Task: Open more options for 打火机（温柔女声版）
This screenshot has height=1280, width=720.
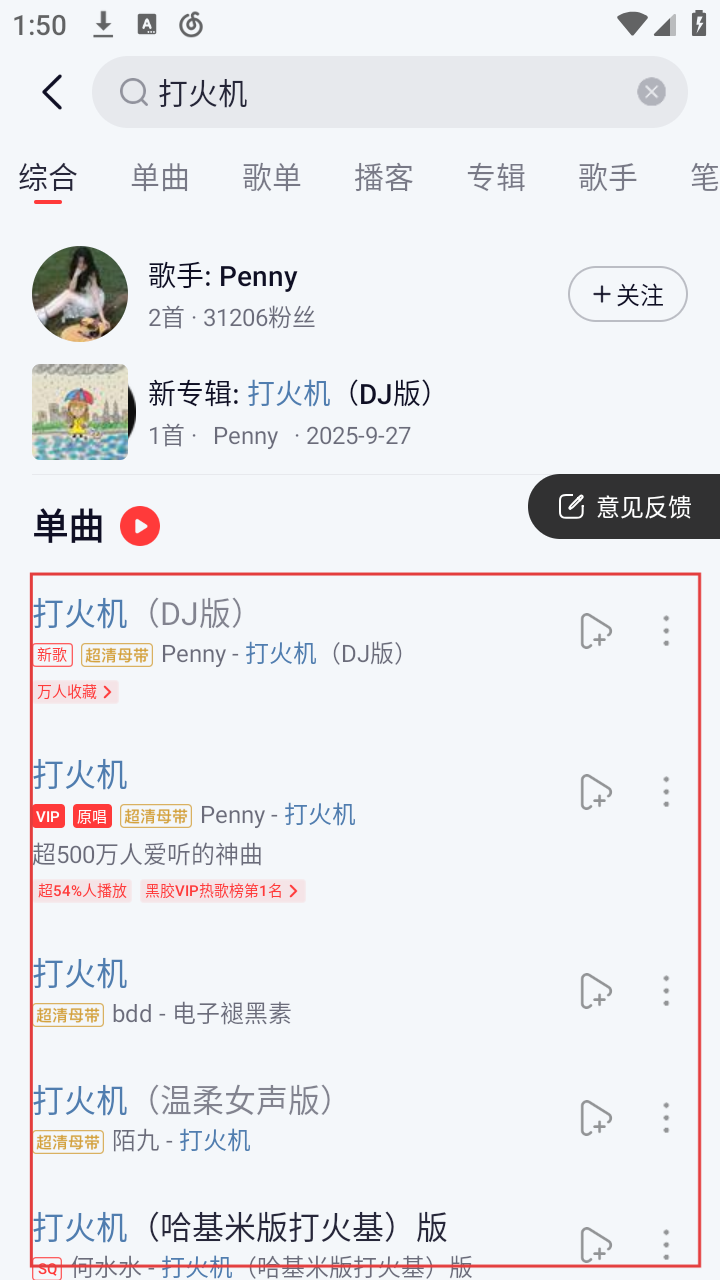Action: tap(666, 1117)
